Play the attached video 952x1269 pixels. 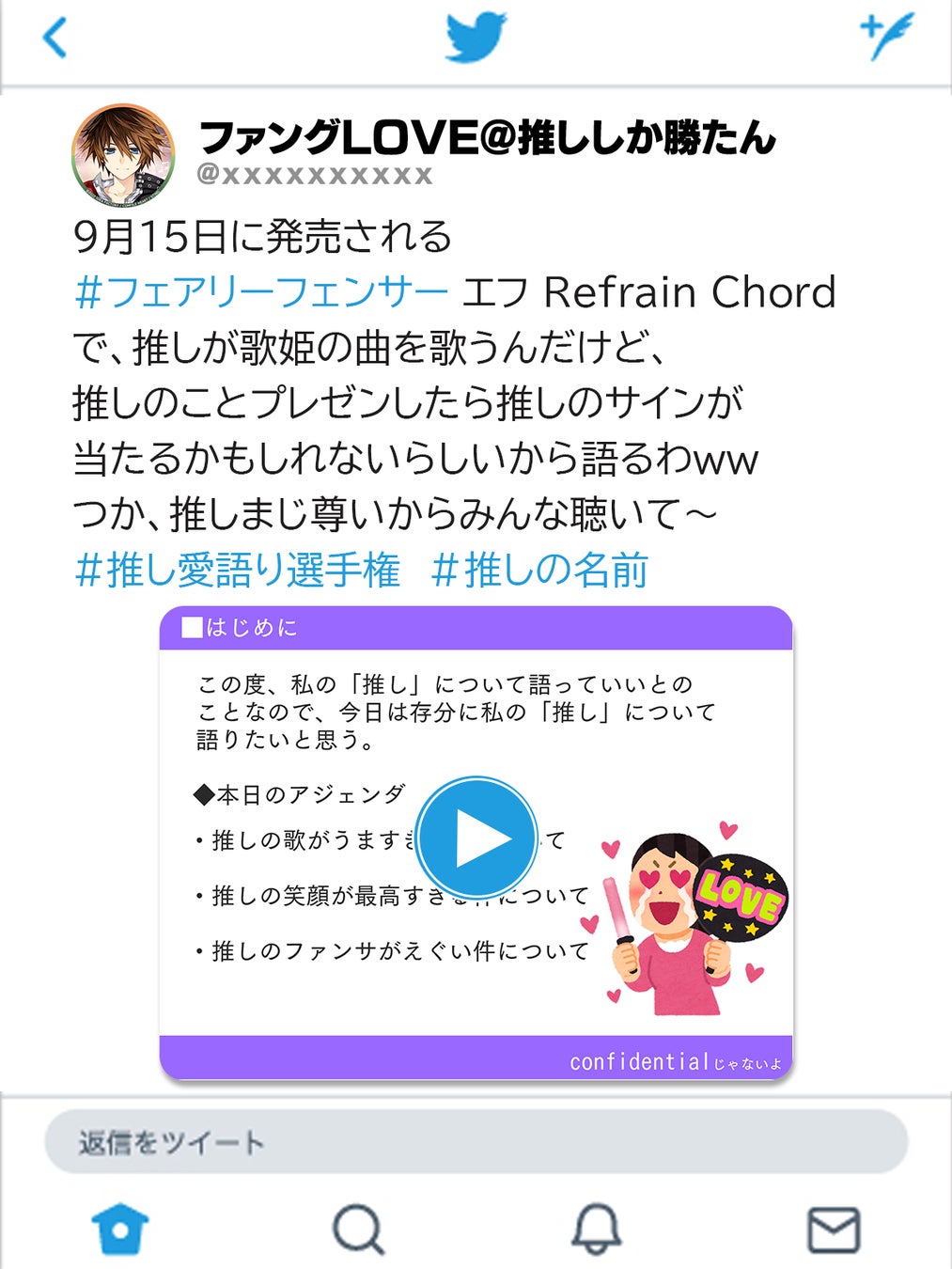pos(476,838)
